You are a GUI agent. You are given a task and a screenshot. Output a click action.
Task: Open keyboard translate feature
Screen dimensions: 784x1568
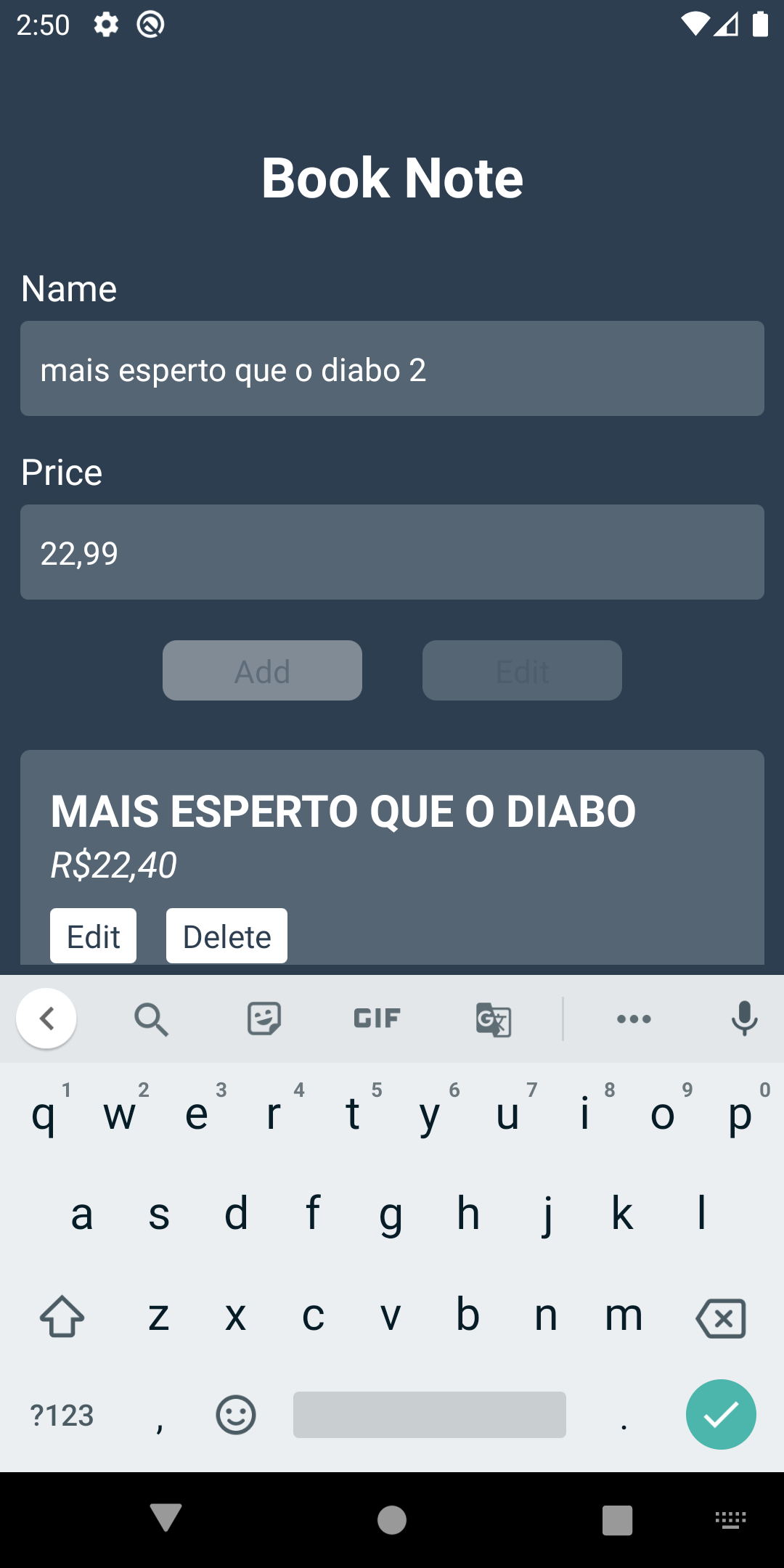[x=492, y=1018]
